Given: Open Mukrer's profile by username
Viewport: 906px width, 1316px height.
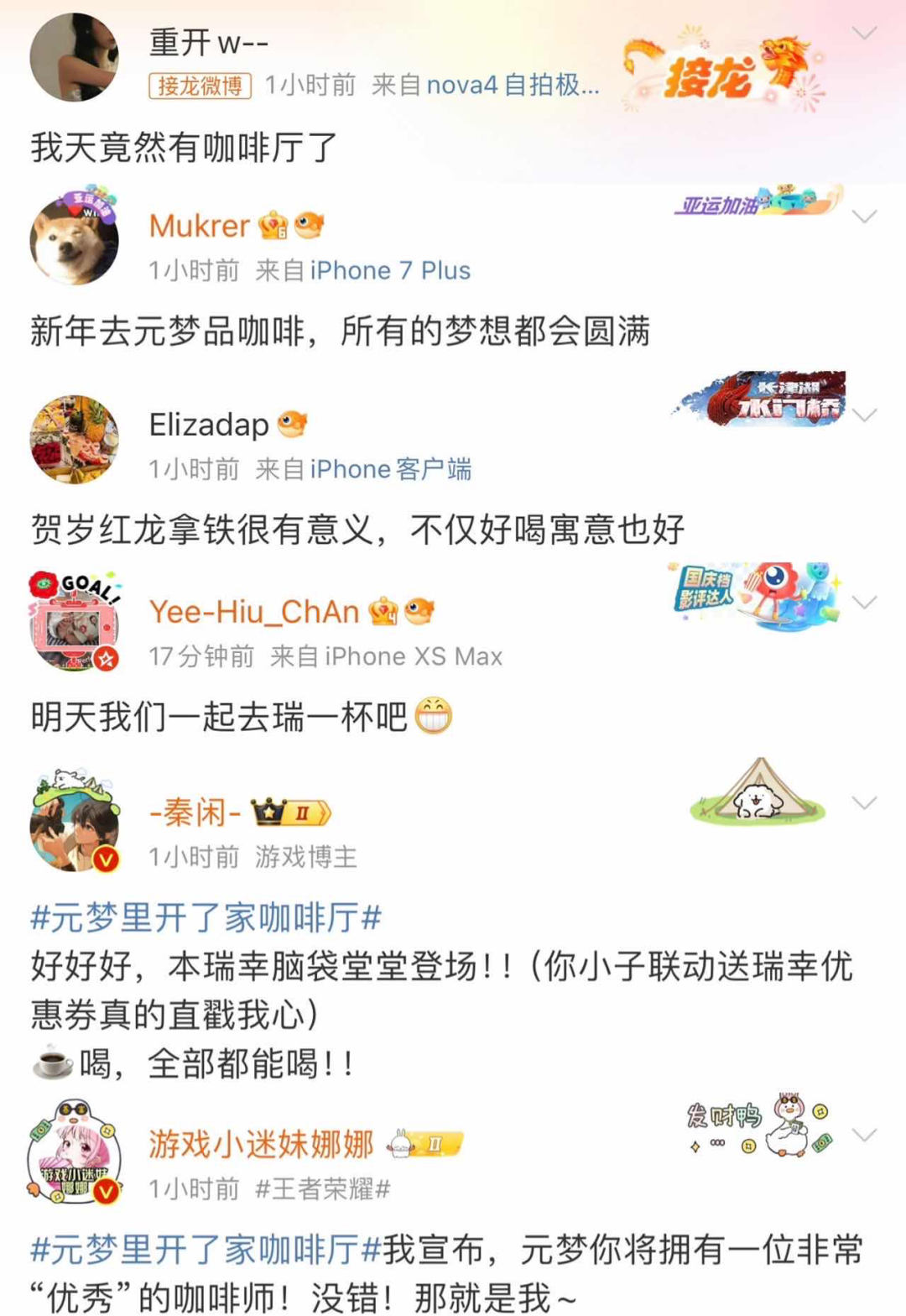Looking at the screenshot, I should coord(200,226).
